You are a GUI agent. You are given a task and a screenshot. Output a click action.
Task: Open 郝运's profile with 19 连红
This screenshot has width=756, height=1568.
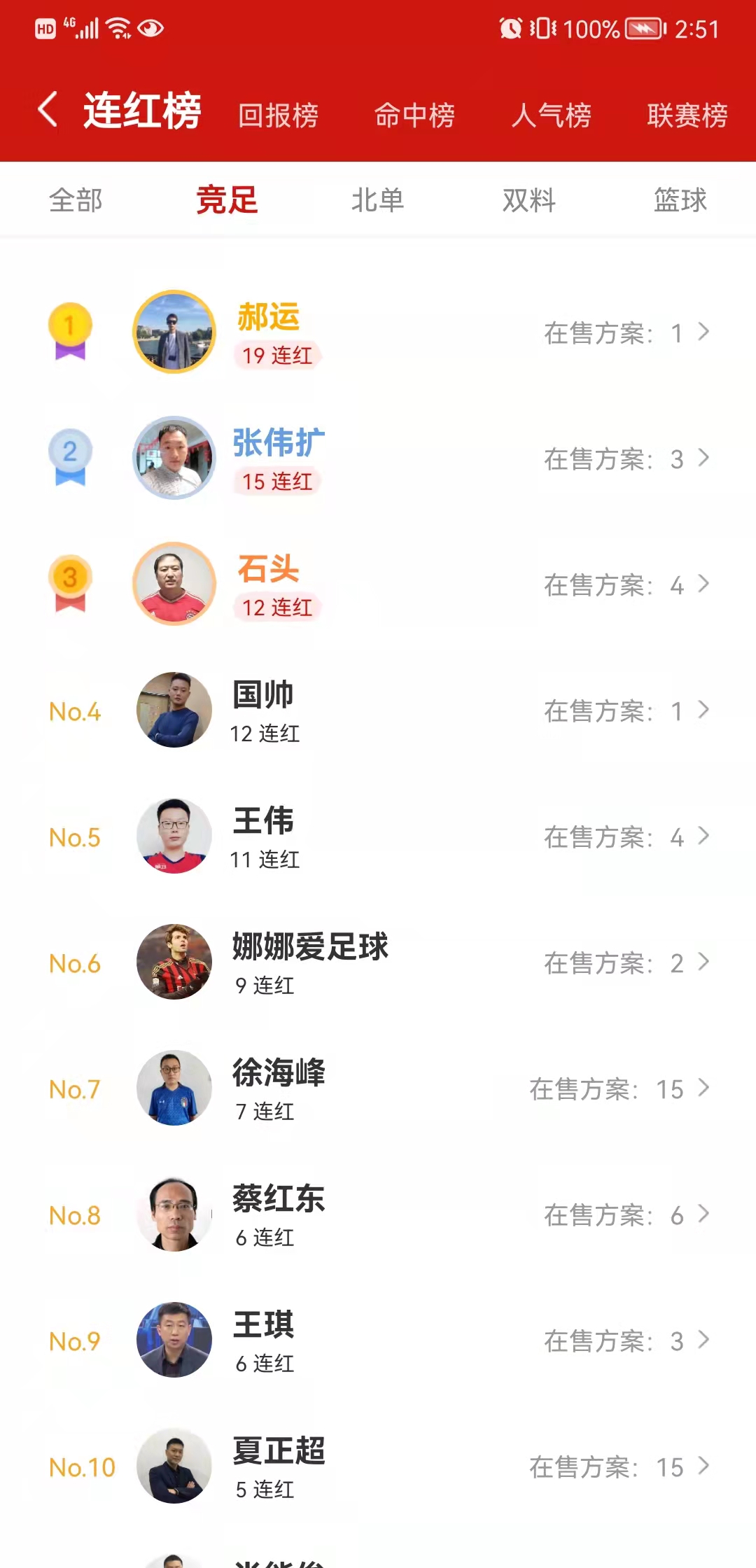pyautogui.click(x=378, y=332)
